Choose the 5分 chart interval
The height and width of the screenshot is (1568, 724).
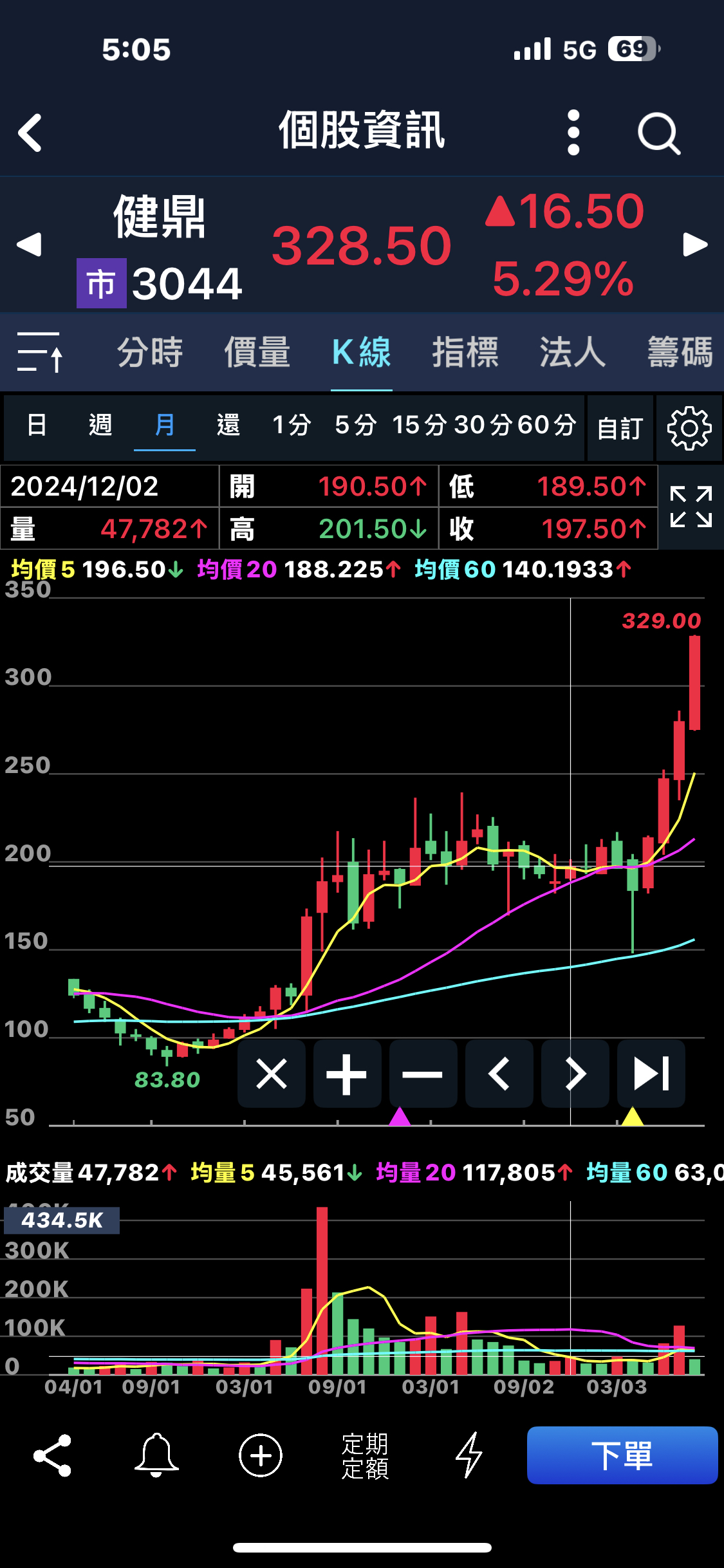tap(355, 425)
